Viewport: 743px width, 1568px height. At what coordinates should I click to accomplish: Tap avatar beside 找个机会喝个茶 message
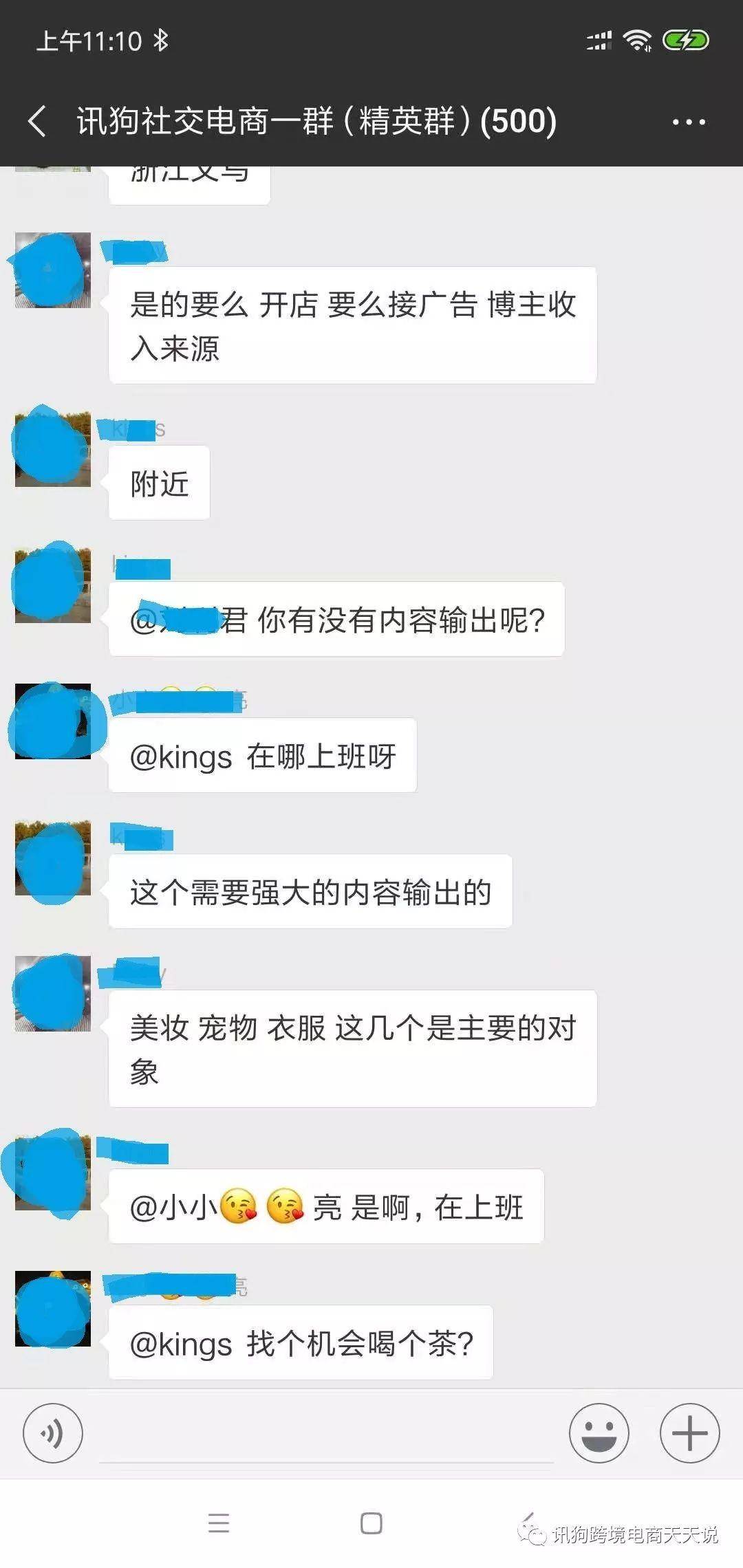53,1309
